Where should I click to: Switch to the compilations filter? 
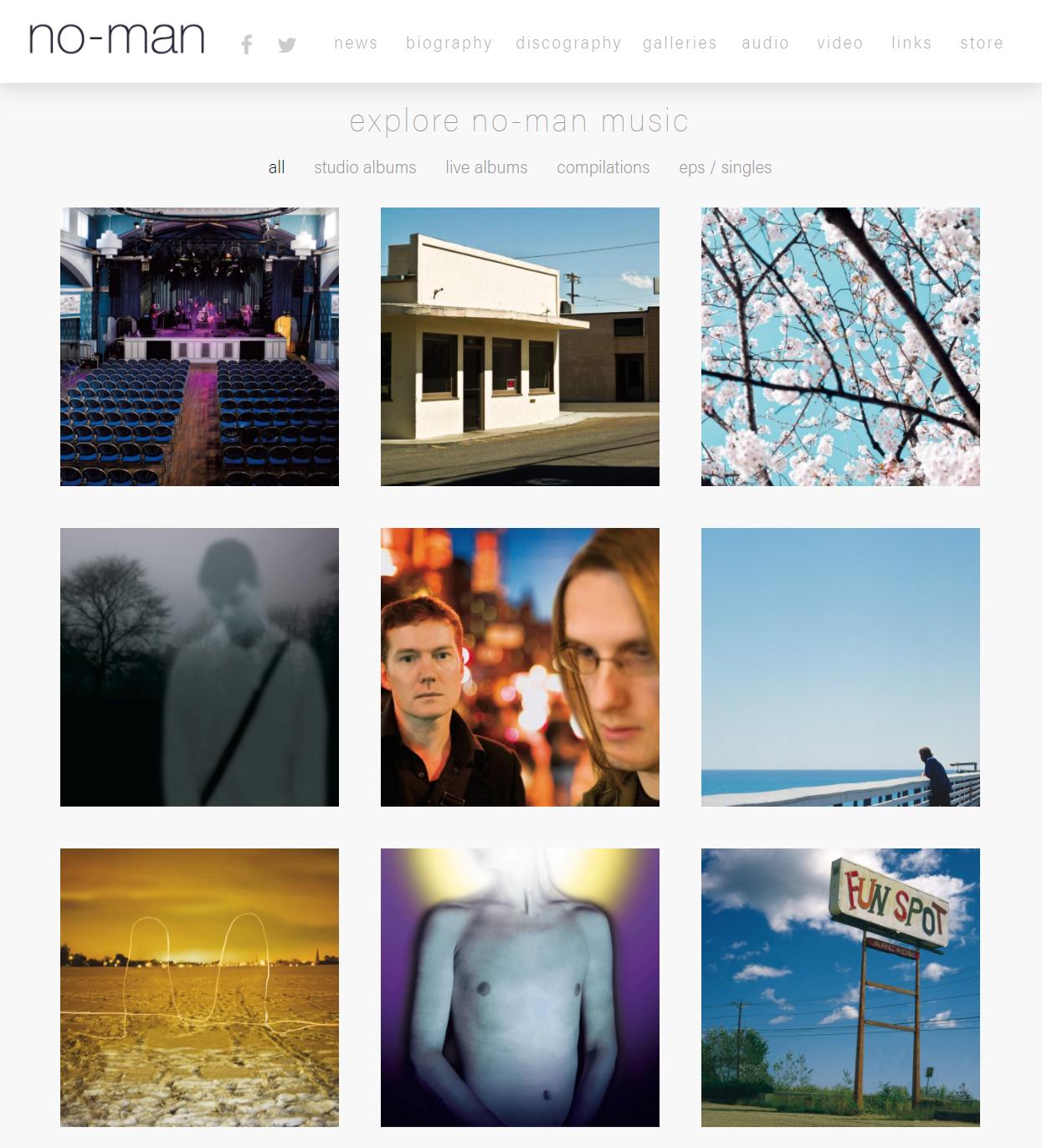coord(603,167)
